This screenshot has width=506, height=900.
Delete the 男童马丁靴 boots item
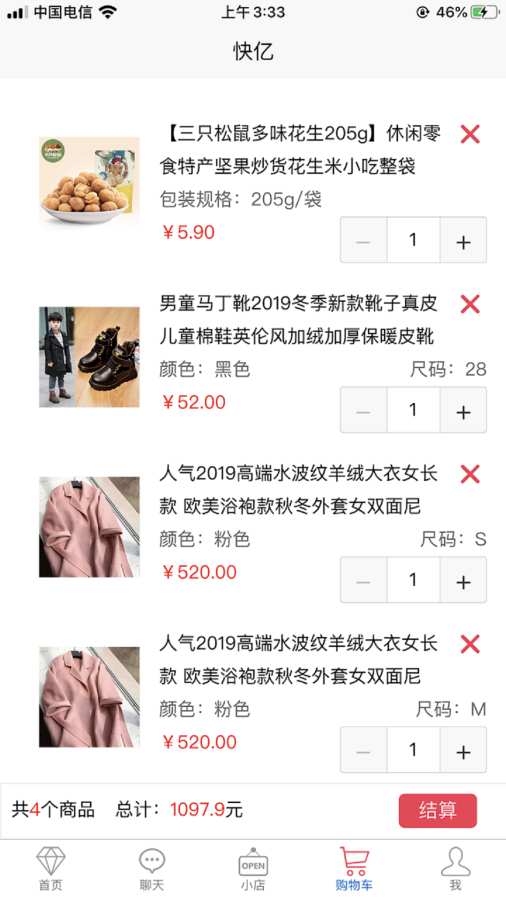pos(470,304)
